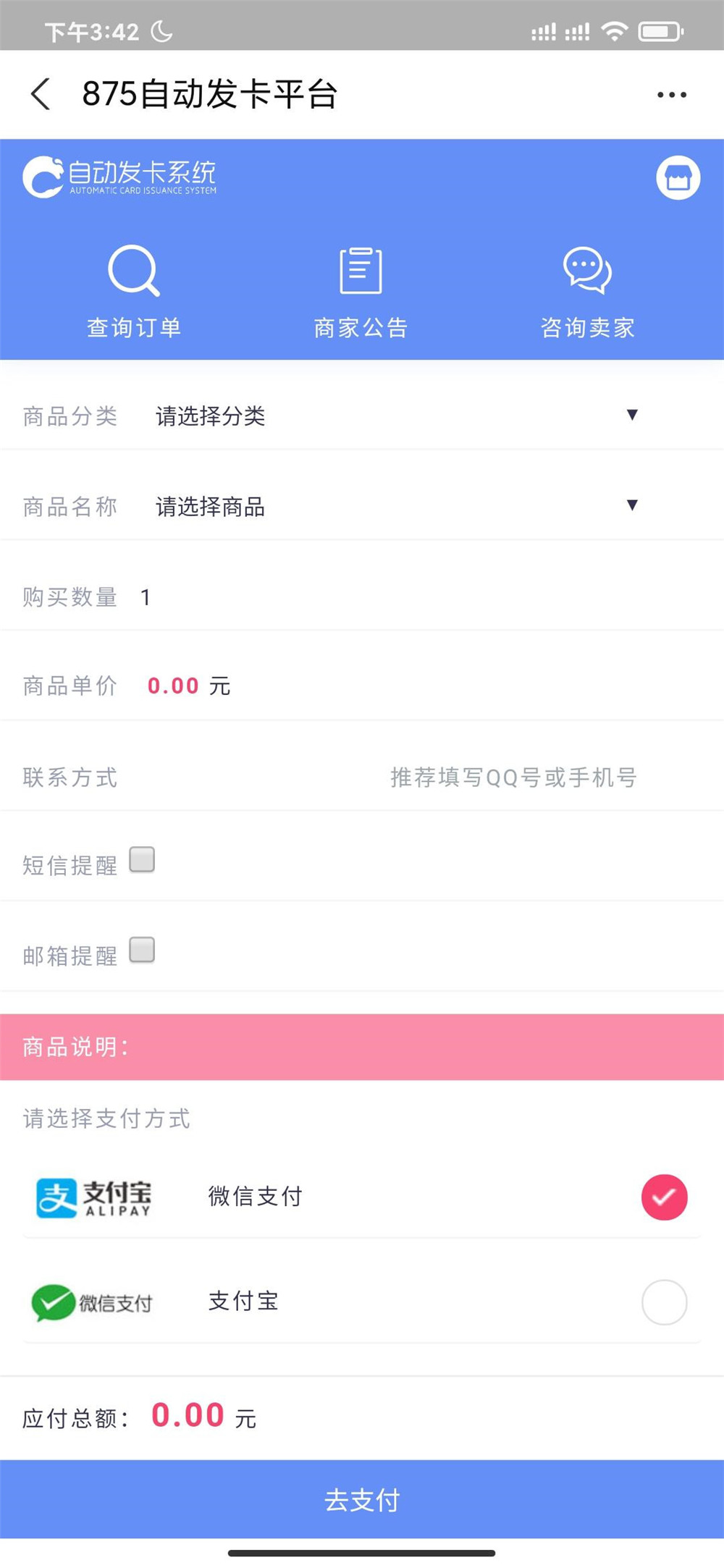Expand the 商品名称 selection arrow
724x1568 pixels.
(x=631, y=505)
